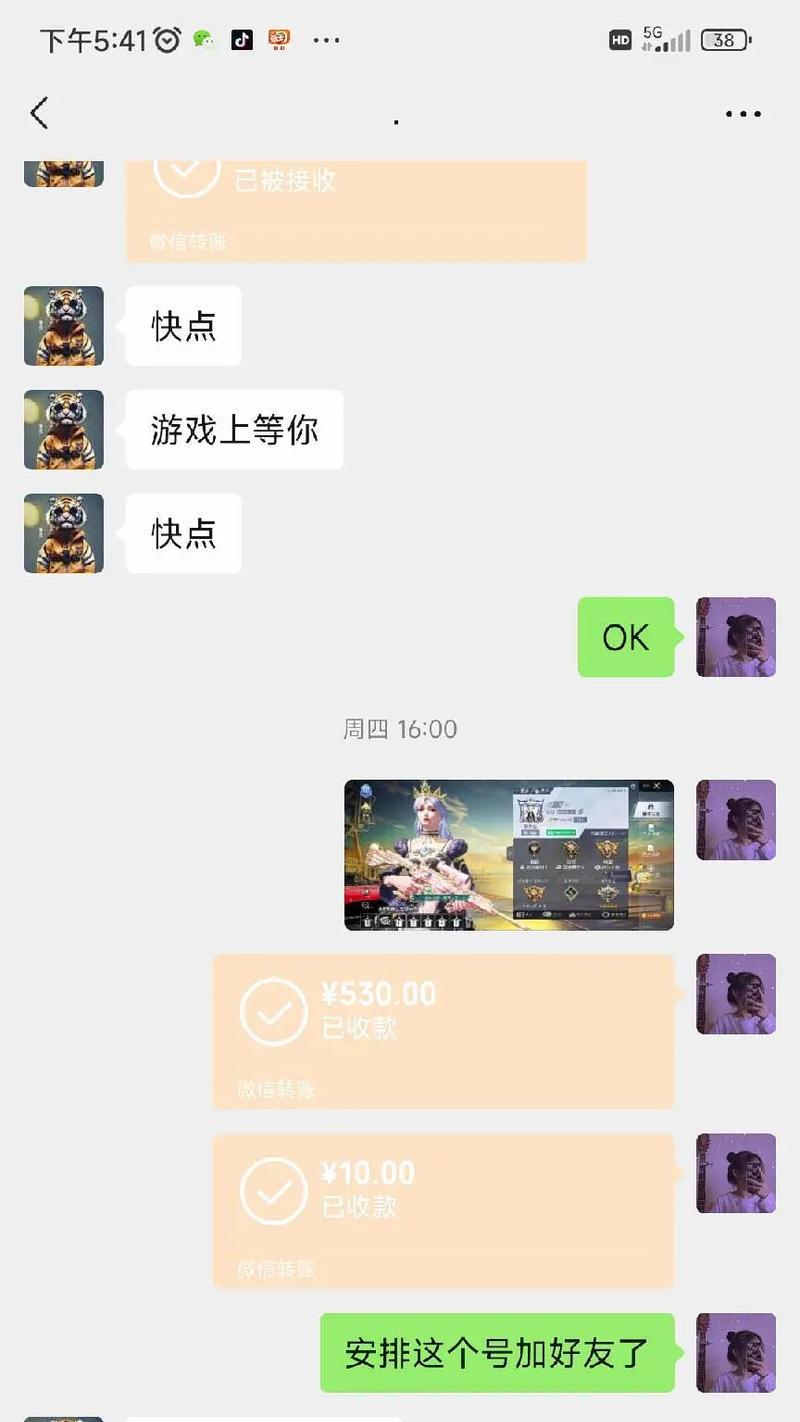Image resolution: width=800 pixels, height=1422 pixels.
Task: View the ¥10.00 transfer details
Action: pos(443,1210)
